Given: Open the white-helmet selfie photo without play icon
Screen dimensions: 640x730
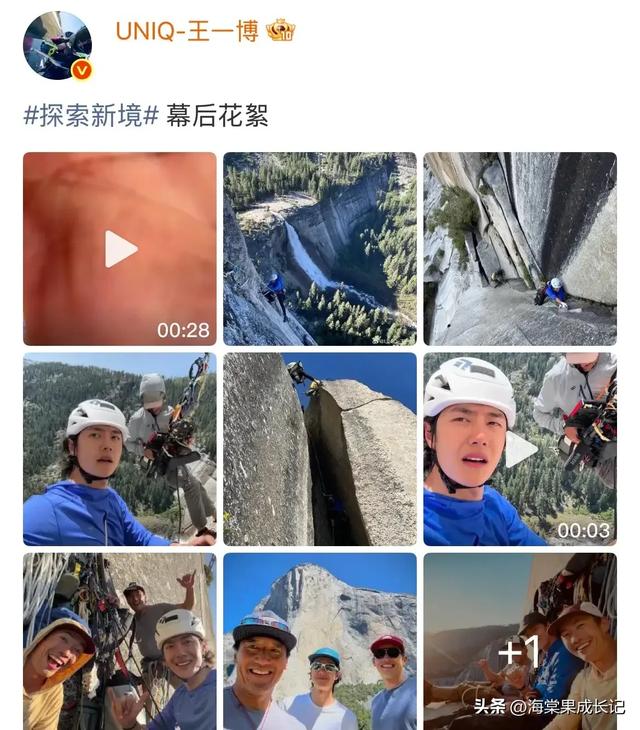Looking at the screenshot, I should click(x=120, y=449).
